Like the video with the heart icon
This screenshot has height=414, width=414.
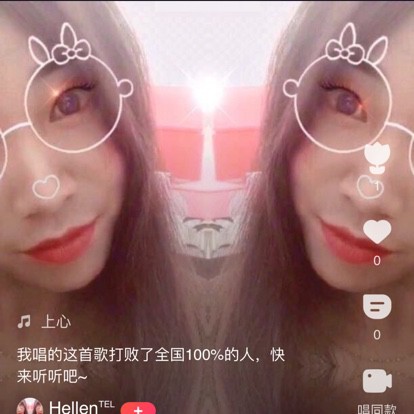coord(377,231)
